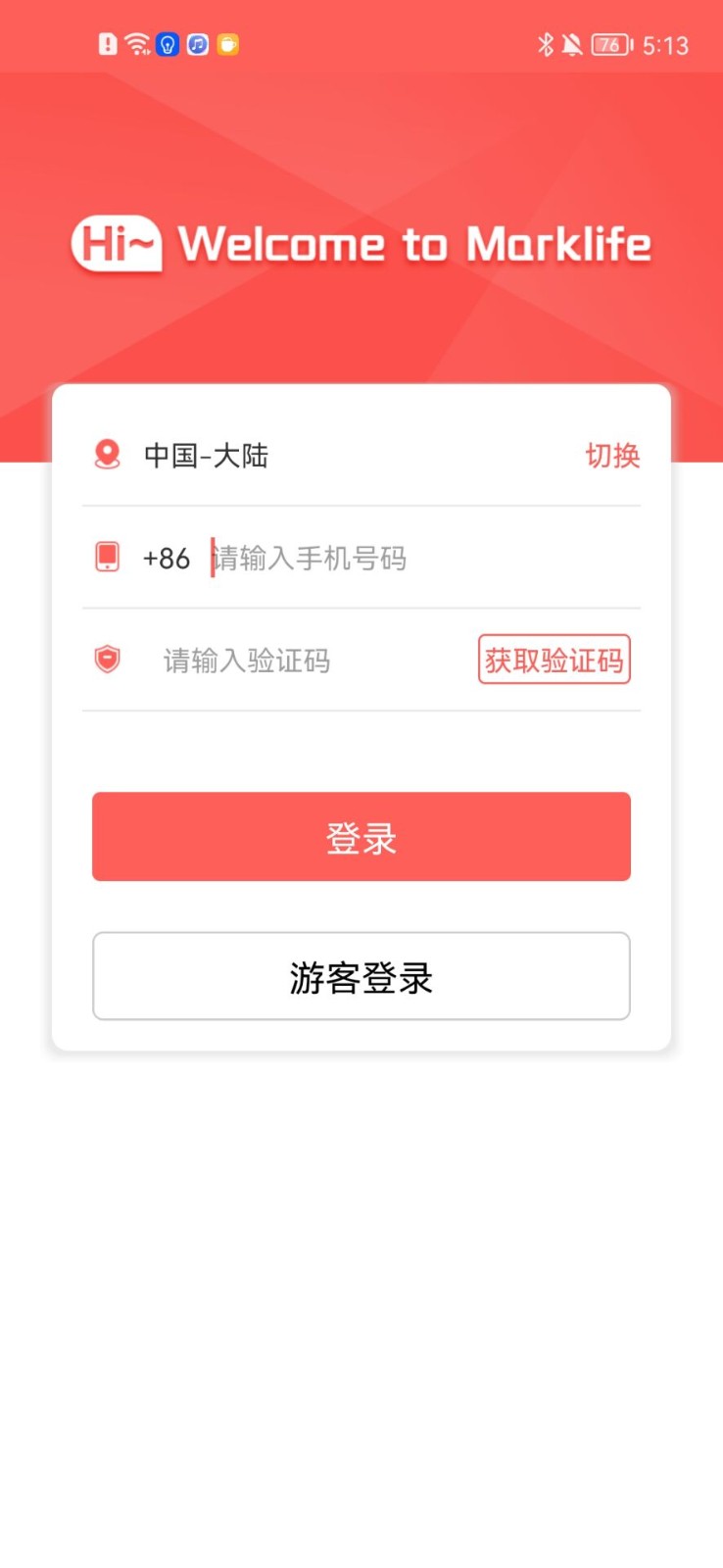
Task: Choose 游客登录 guest login
Action: [x=361, y=976]
